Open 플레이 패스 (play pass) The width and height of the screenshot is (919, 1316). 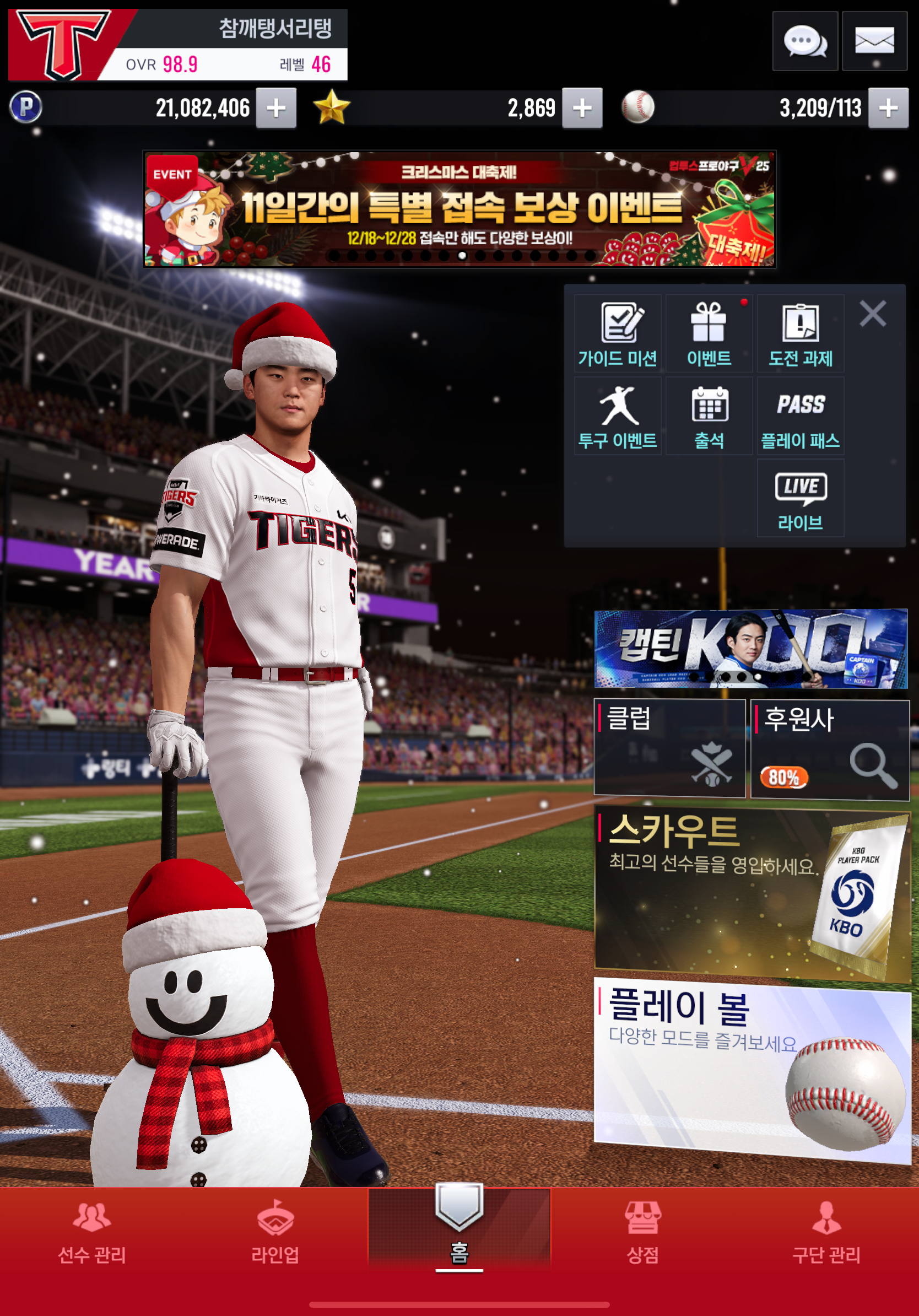point(801,417)
